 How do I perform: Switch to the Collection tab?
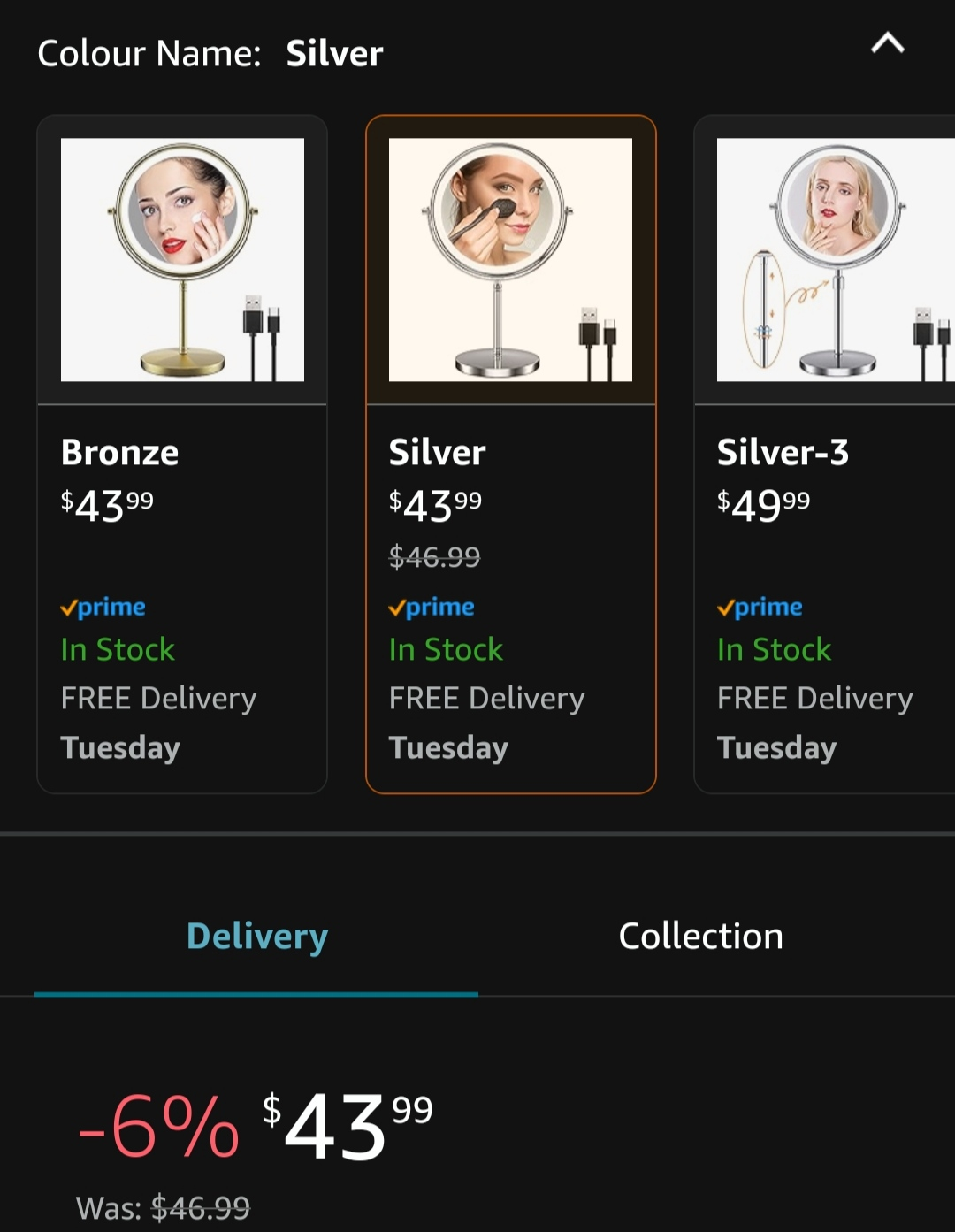point(700,937)
